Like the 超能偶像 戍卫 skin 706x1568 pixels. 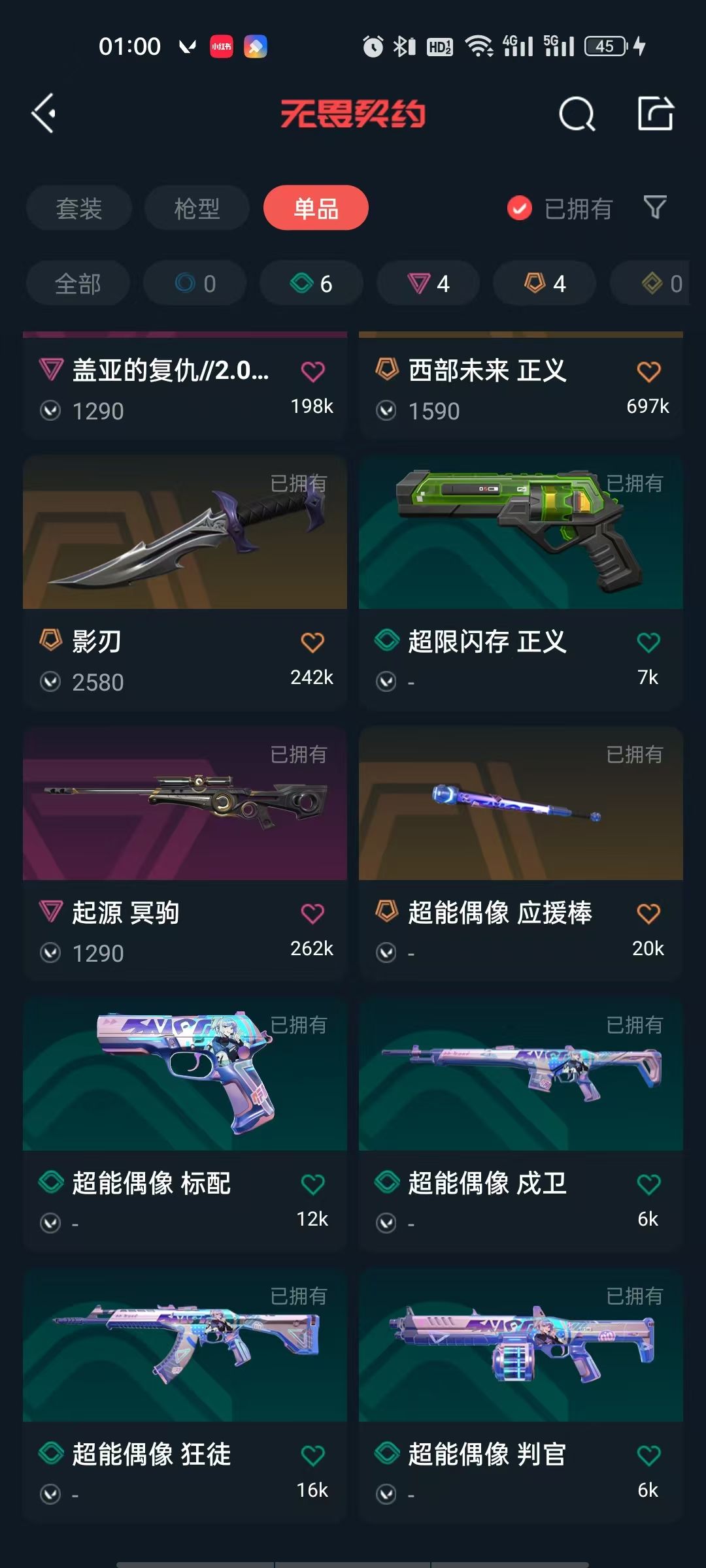(648, 1184)
